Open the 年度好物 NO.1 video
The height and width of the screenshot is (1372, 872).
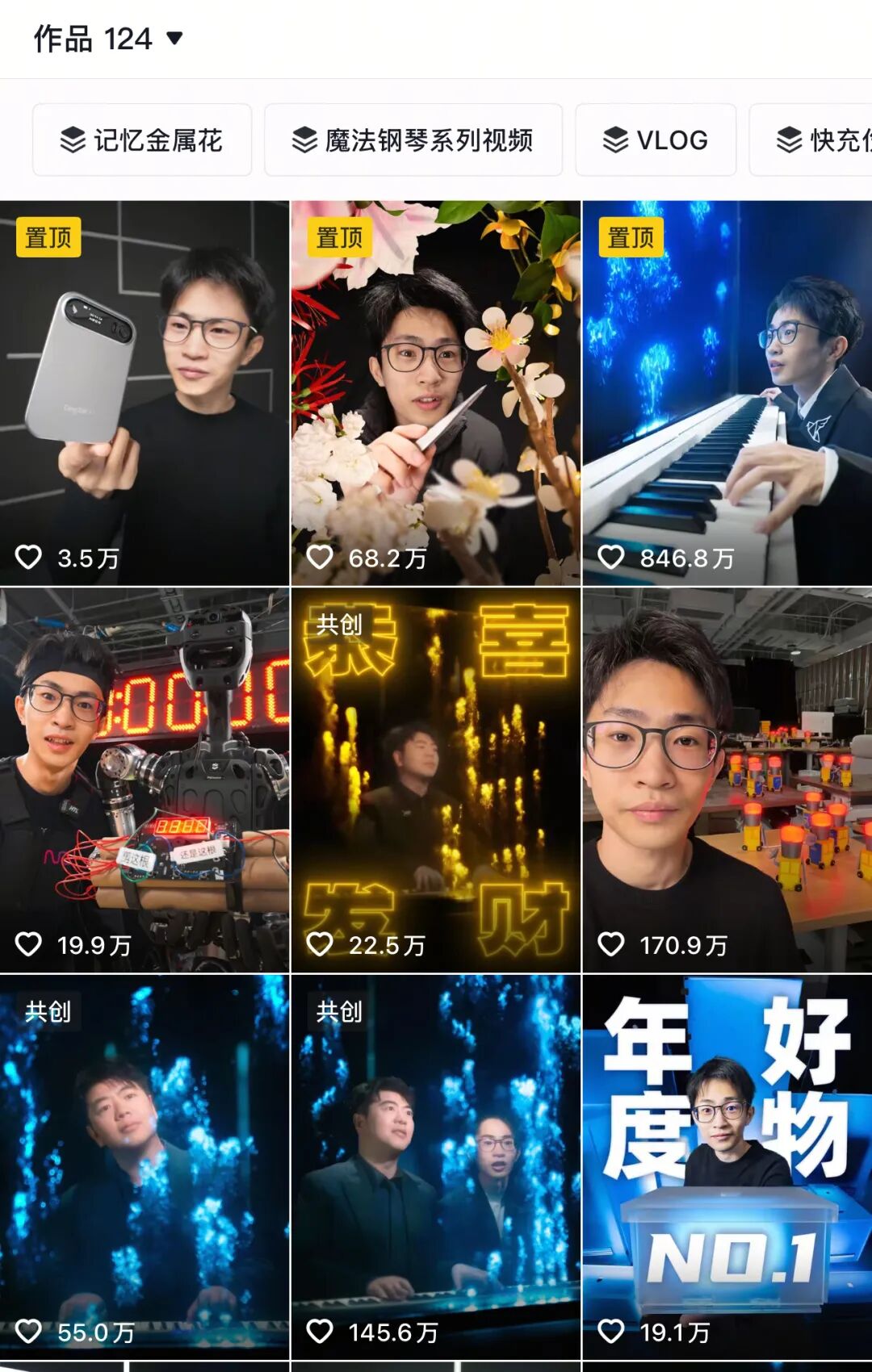click(x=727, y=1166)
